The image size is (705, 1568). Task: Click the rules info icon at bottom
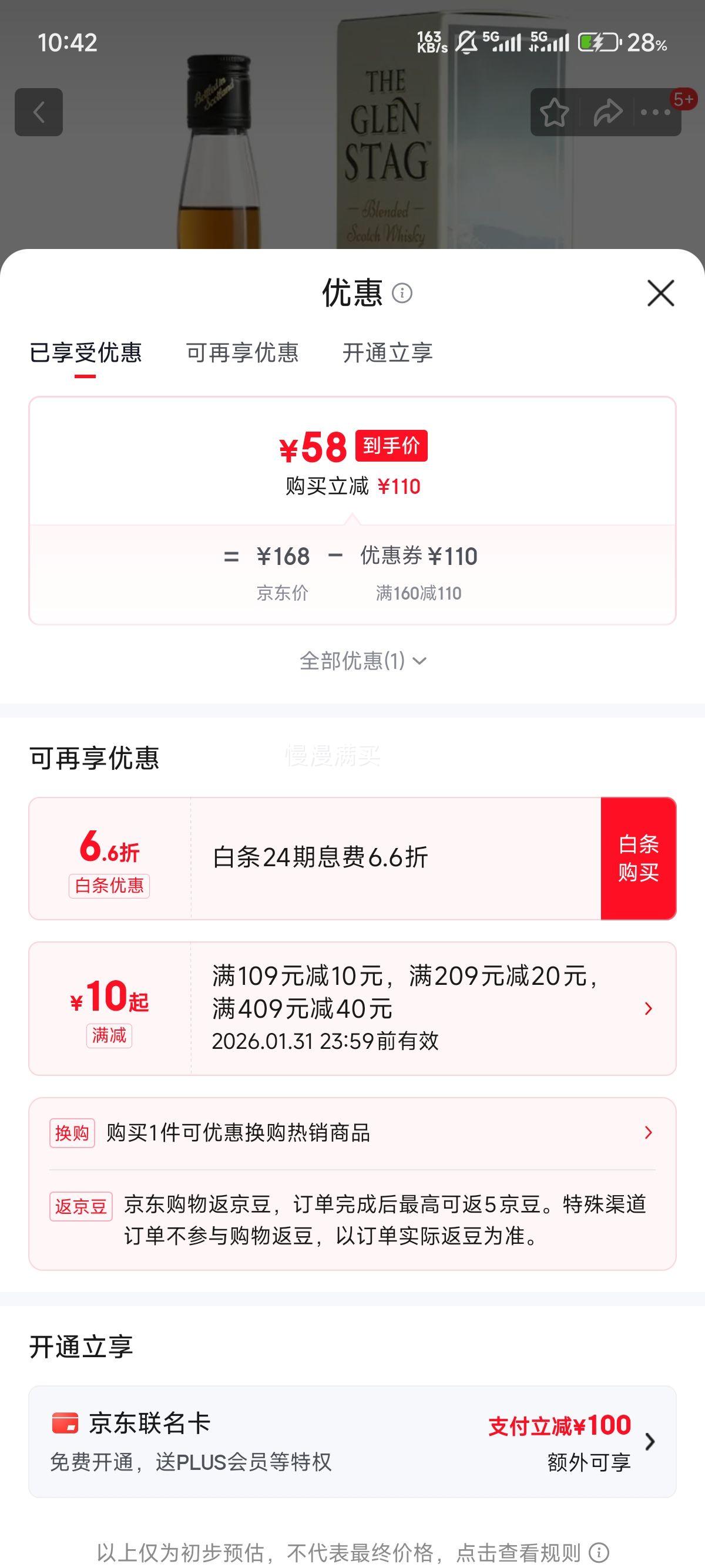tap(599, 1553)
